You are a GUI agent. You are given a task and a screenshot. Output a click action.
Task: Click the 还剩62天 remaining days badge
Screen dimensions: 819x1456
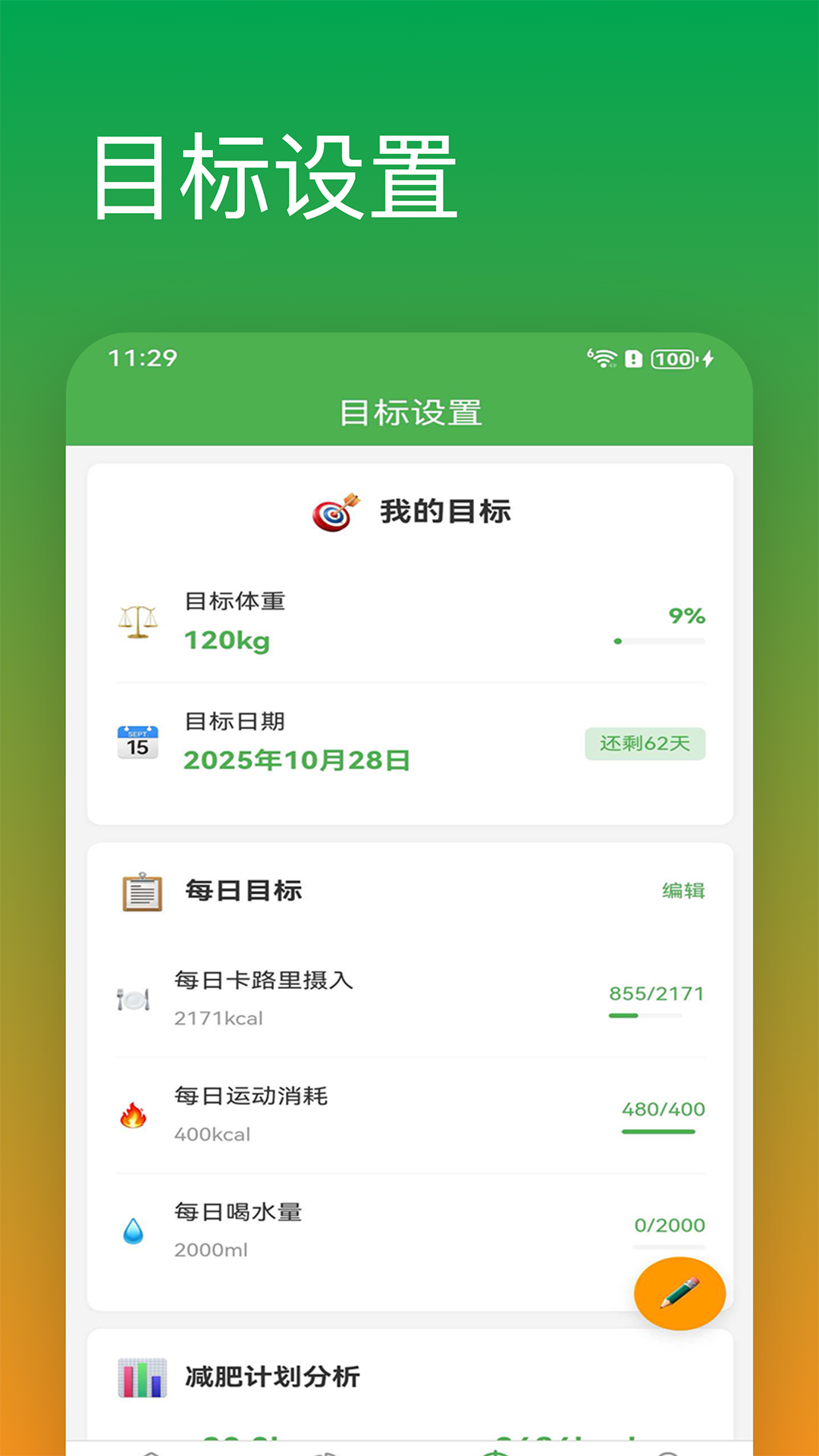point(645,745)
